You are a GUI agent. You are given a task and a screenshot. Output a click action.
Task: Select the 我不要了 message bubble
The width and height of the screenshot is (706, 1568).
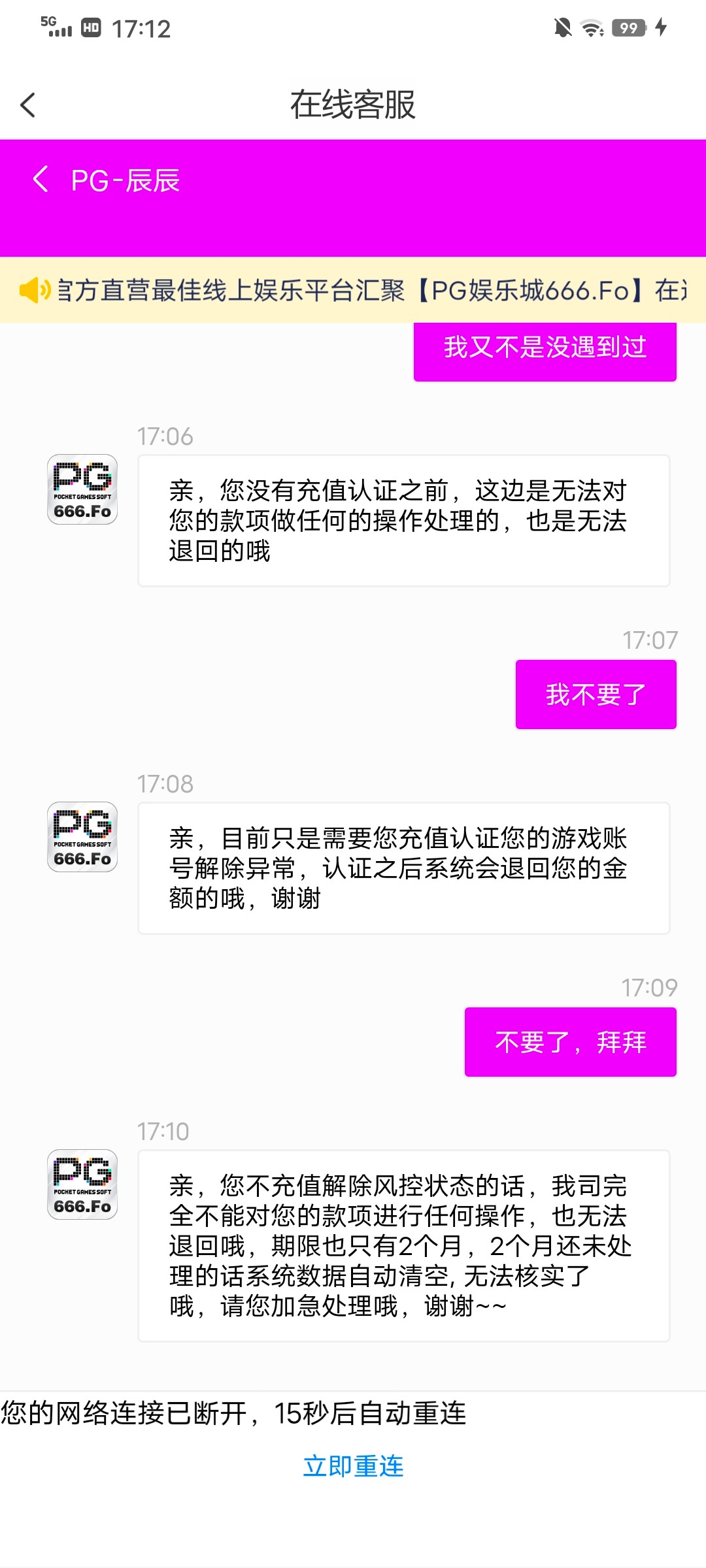596,694
